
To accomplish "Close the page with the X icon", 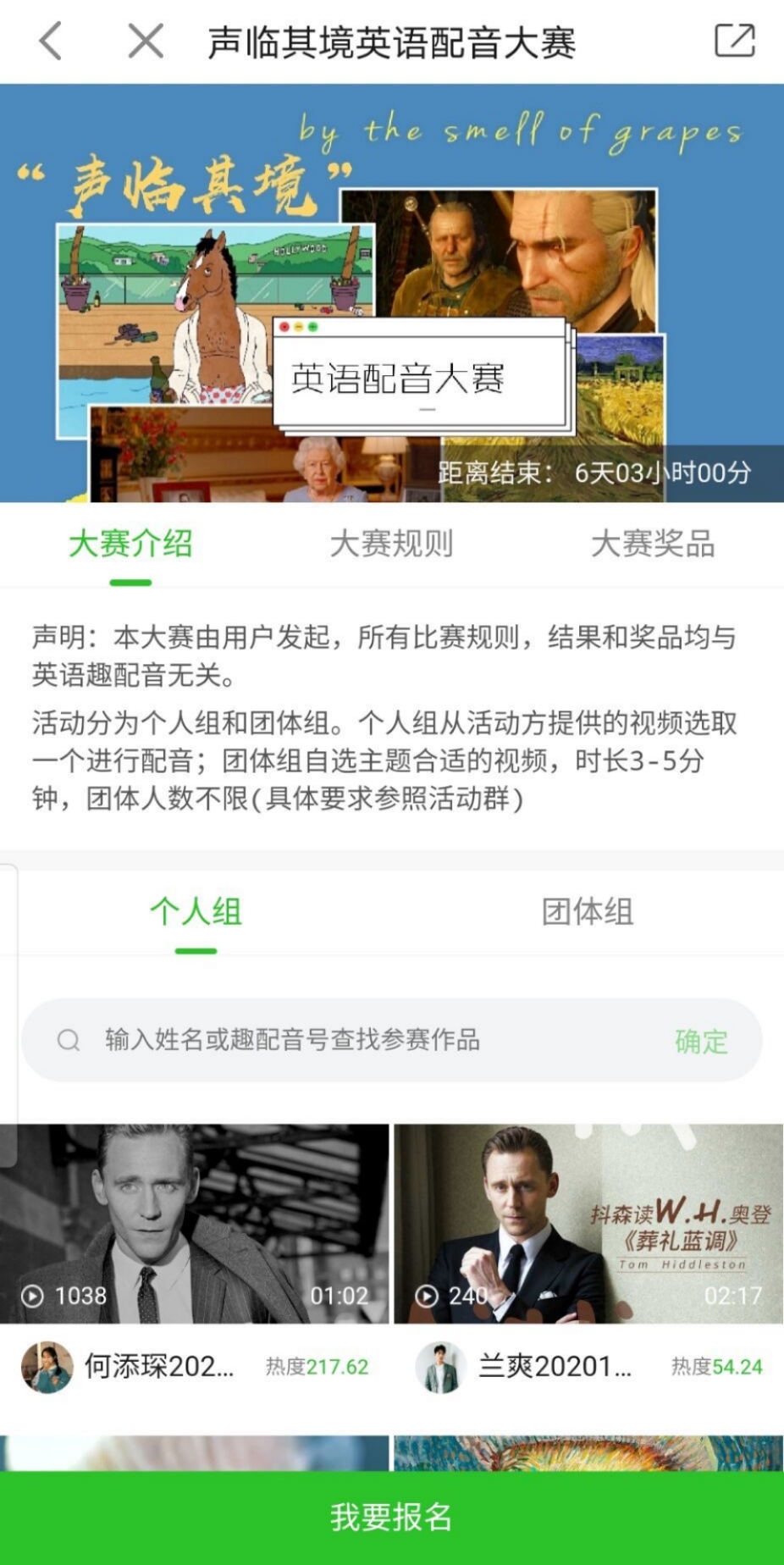I will 146,41.
